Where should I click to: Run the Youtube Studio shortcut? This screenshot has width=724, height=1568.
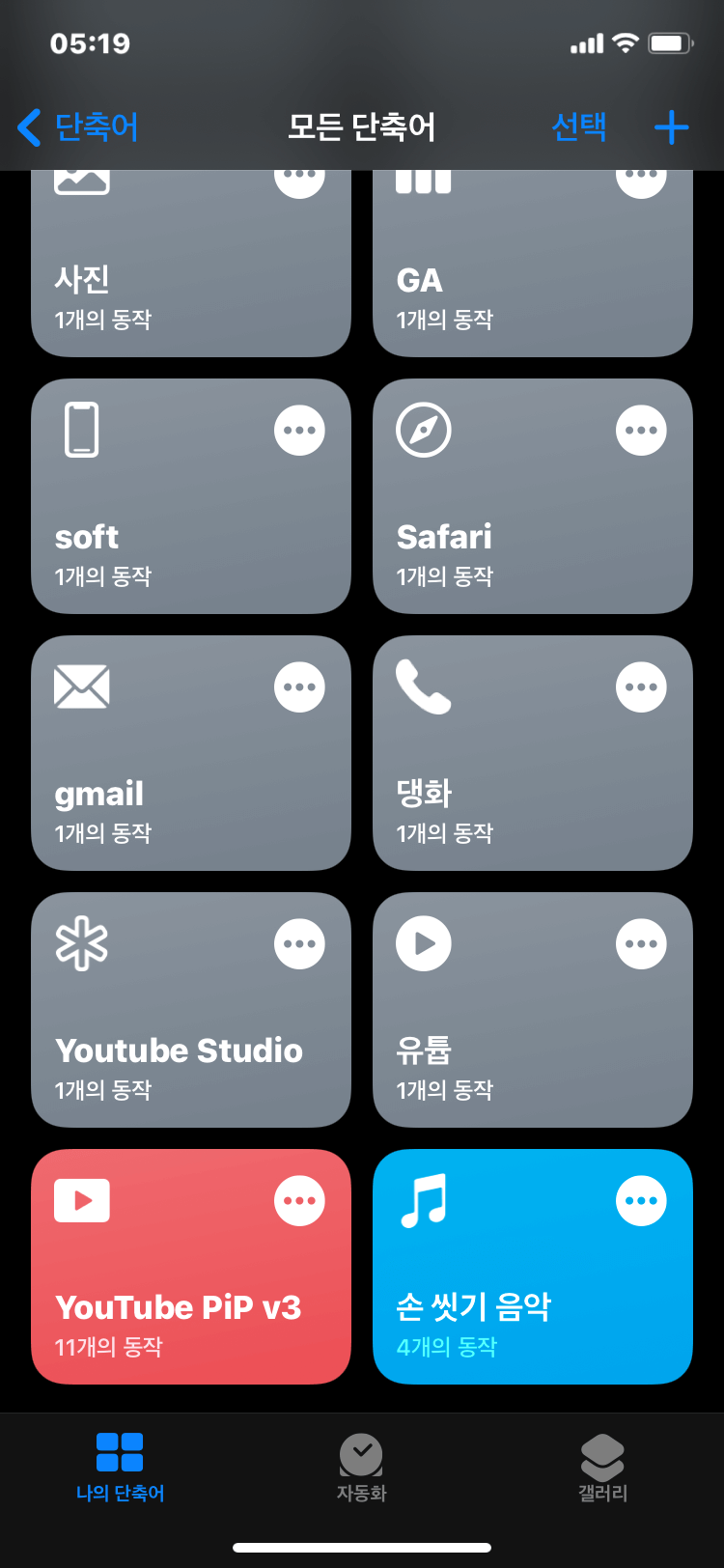(191, 1010)
